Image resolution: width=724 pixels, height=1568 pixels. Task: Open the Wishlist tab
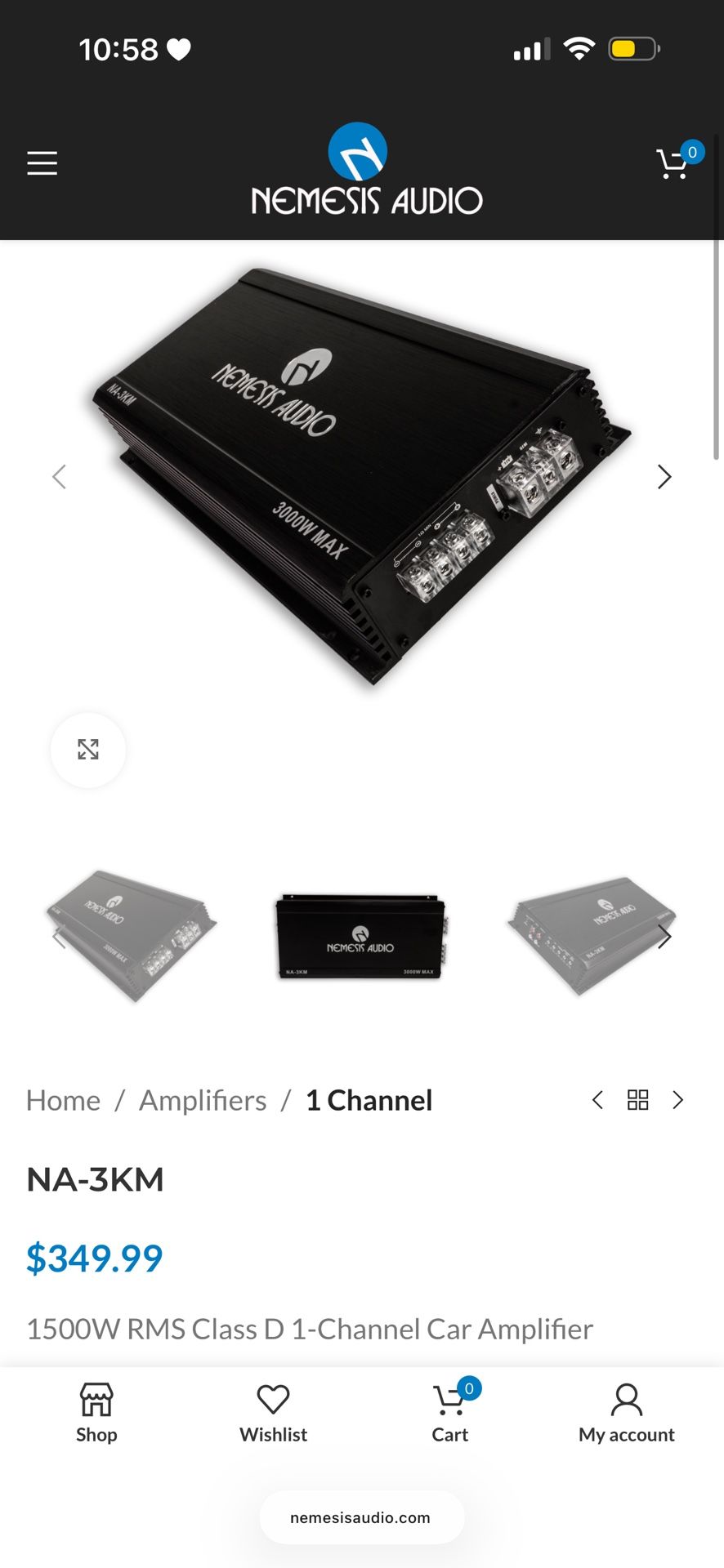click(273, 1414)
